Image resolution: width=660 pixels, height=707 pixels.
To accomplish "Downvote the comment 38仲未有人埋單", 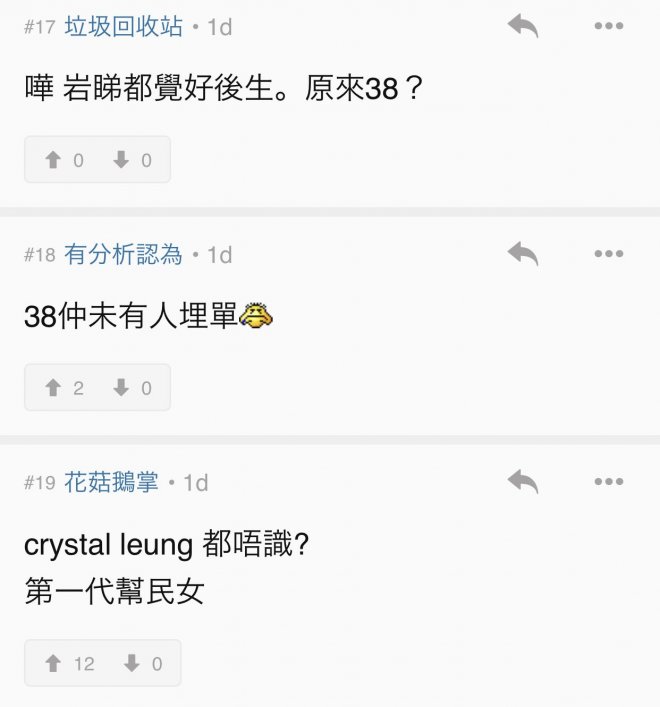I will [132, 388].
